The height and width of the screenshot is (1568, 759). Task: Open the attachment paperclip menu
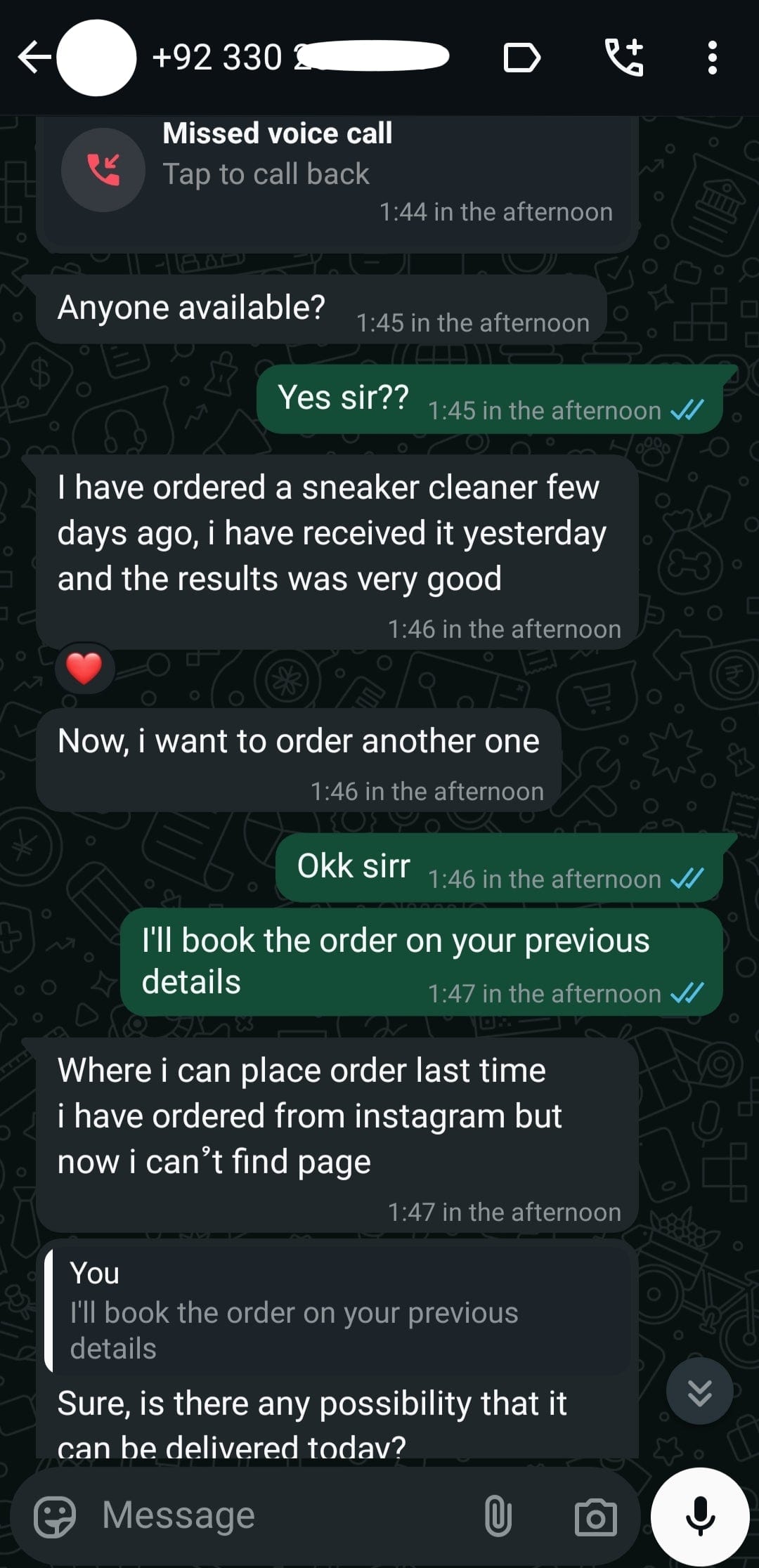[x=498, y=1516]
